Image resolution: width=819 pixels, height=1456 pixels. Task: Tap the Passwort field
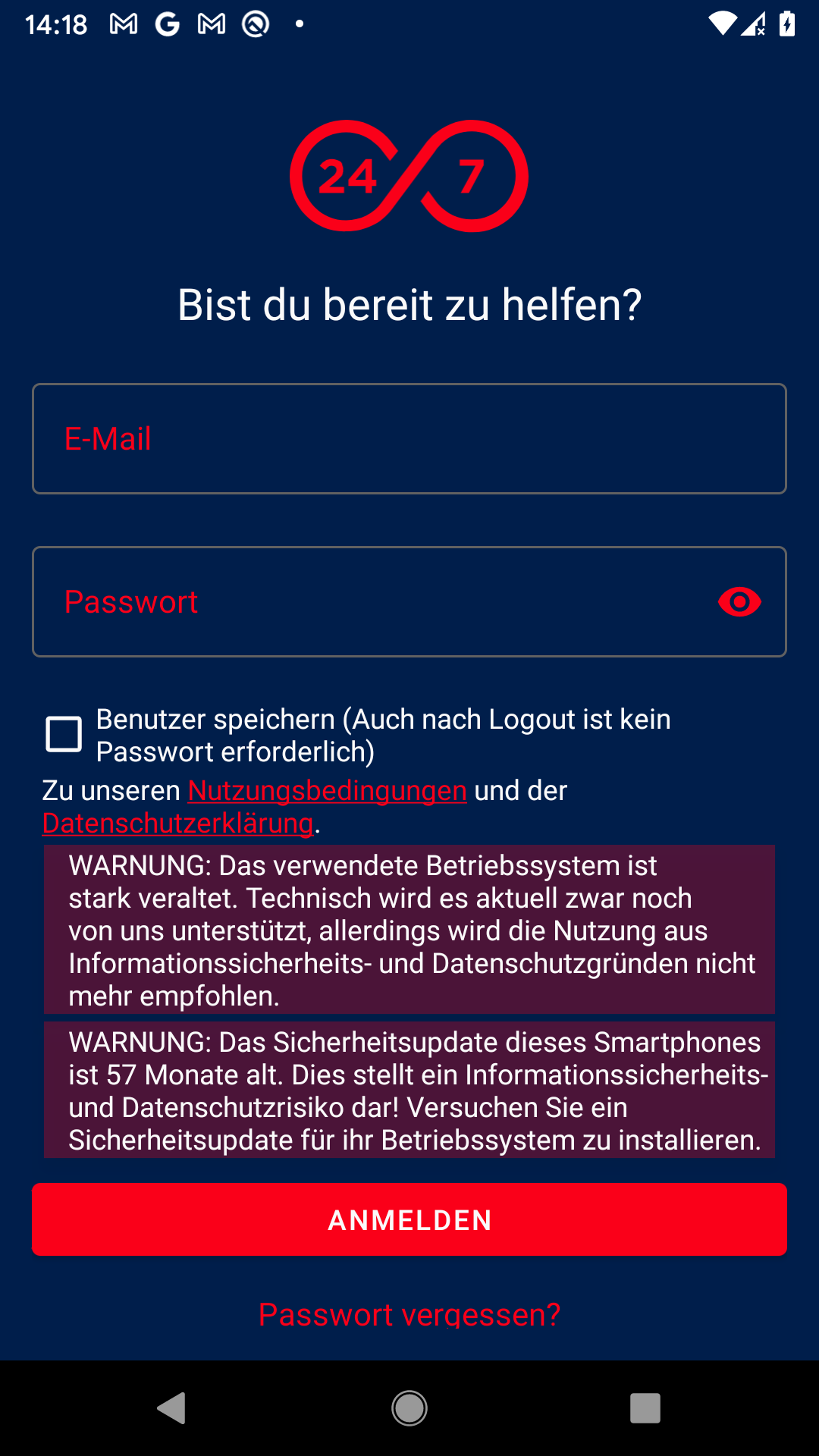coord(364,601)
